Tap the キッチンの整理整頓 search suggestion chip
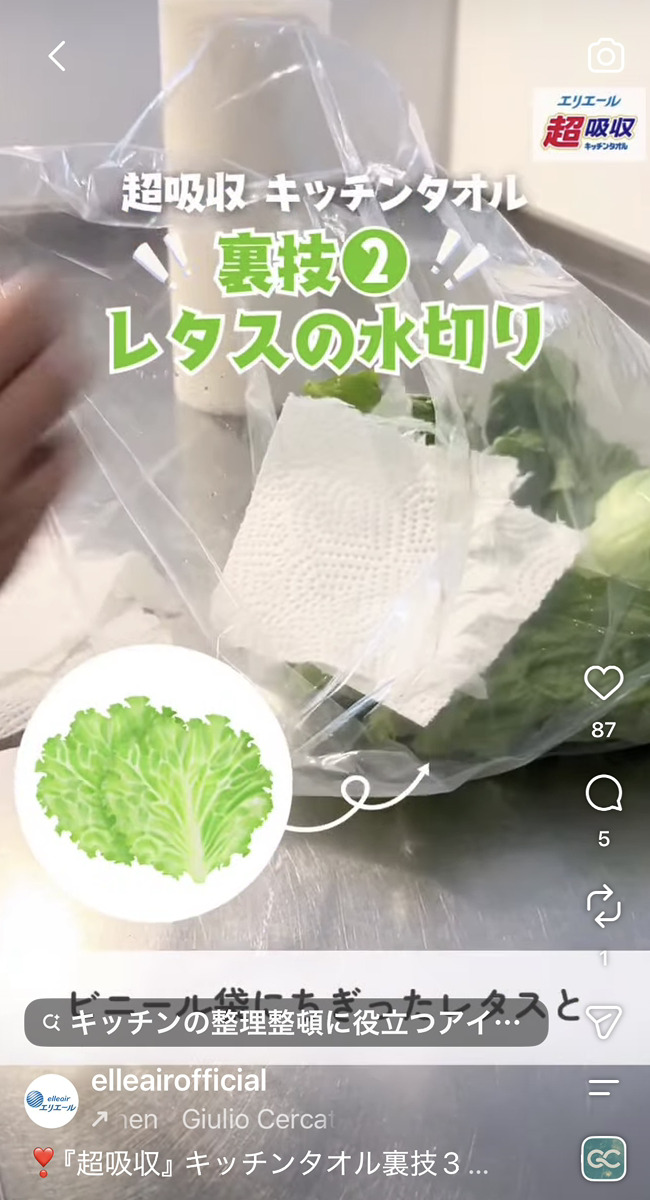Image resolution: width=650 pixels, height=1200 pixels. (x=286, y=1023)
